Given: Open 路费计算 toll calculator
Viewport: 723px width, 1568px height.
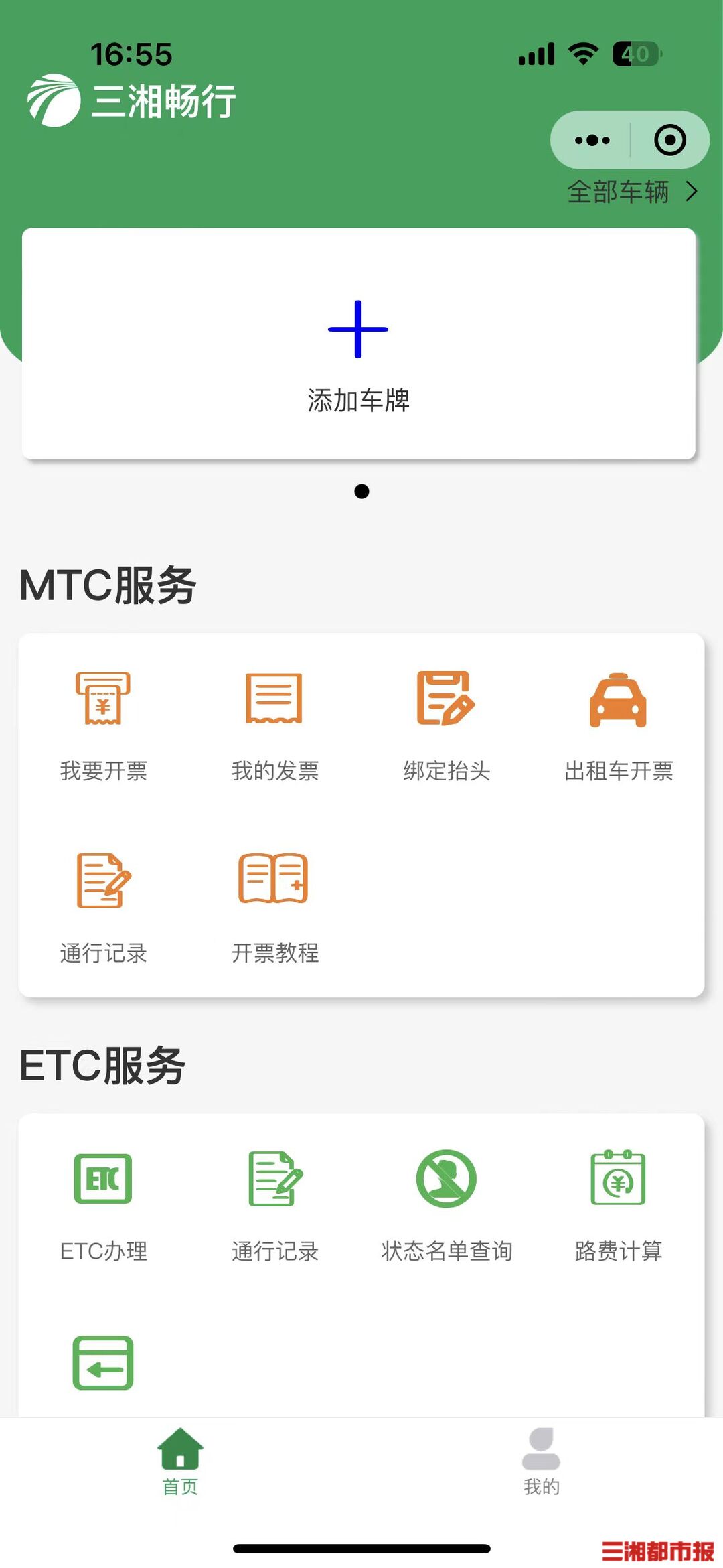Looking at the screenshot, I should [x=618, y=1206].
